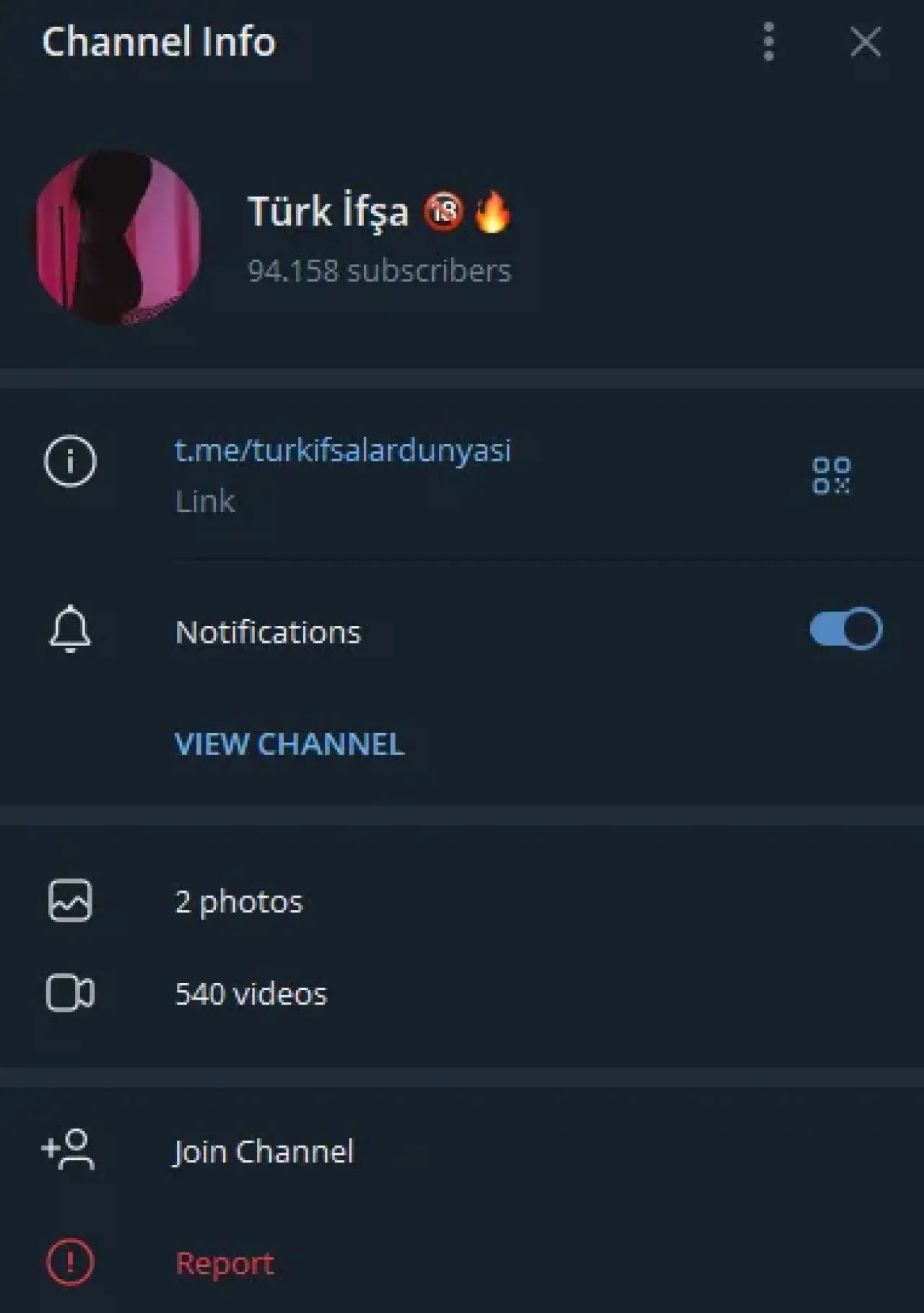Tap VIEW CHANNEL
Viewport: 924px width, 1313px height.
[x=289, y=744]
